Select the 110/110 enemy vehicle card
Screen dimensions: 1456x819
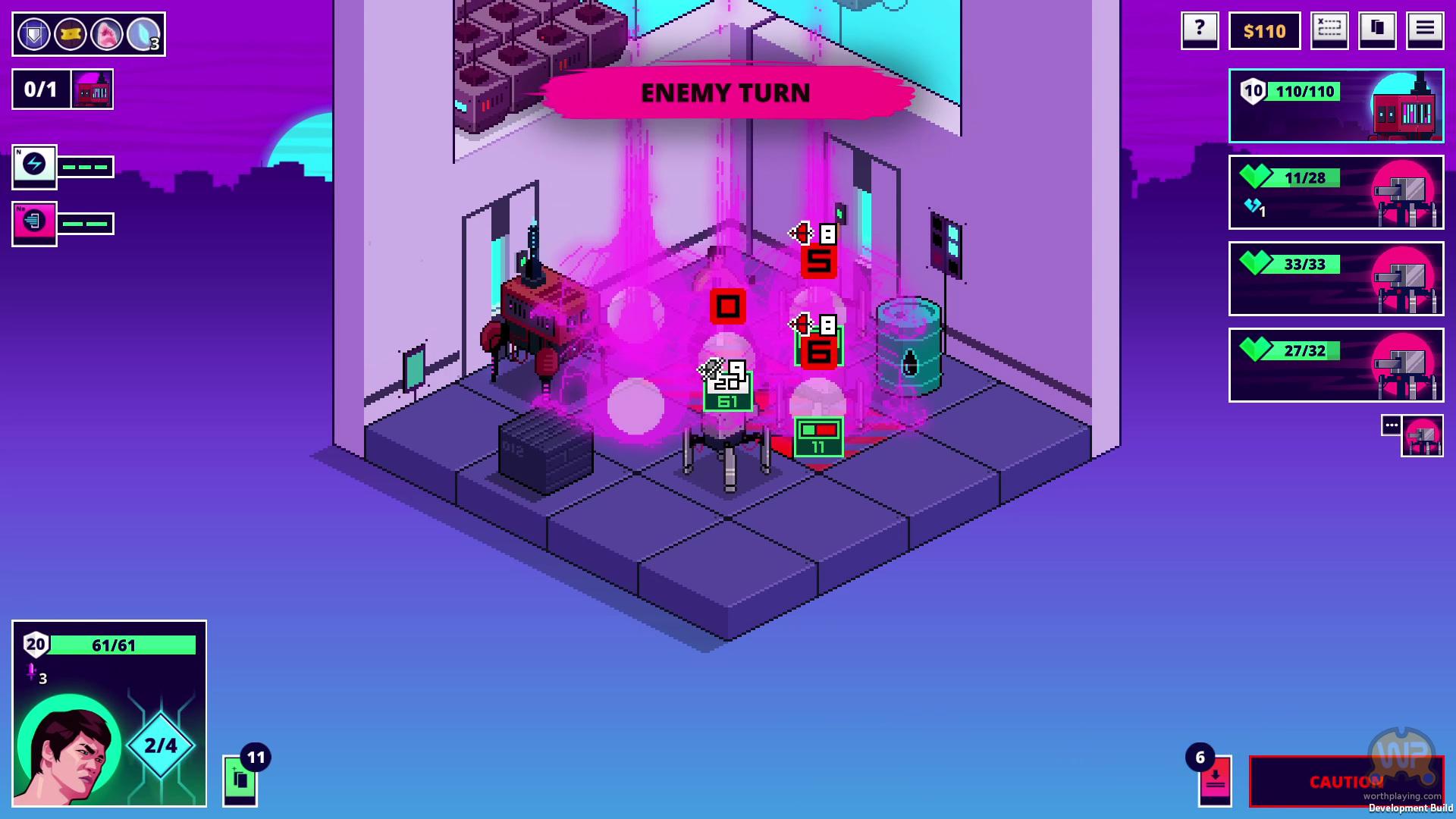[x=1335, y=106]
